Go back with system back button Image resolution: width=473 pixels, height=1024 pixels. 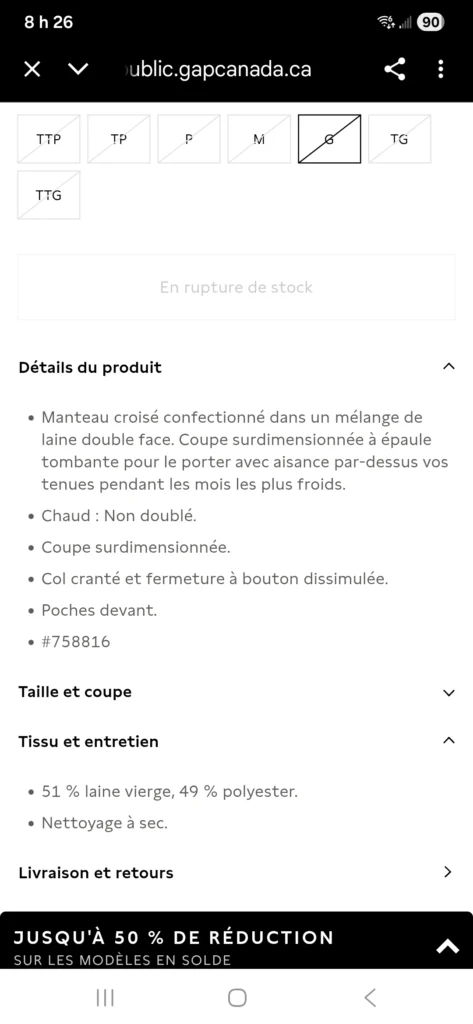[370, 997]
